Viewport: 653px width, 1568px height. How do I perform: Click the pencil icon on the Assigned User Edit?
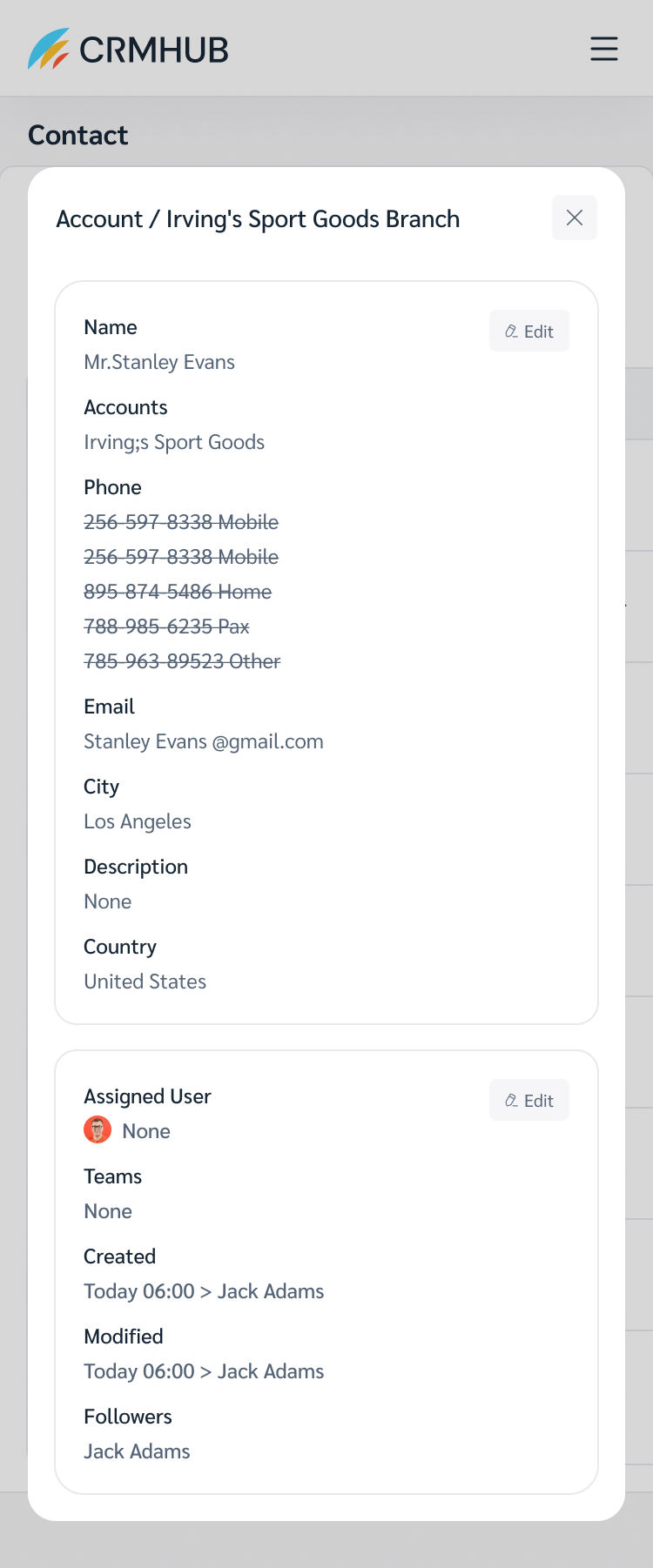pyautogui.click(x=511, y=1100)
